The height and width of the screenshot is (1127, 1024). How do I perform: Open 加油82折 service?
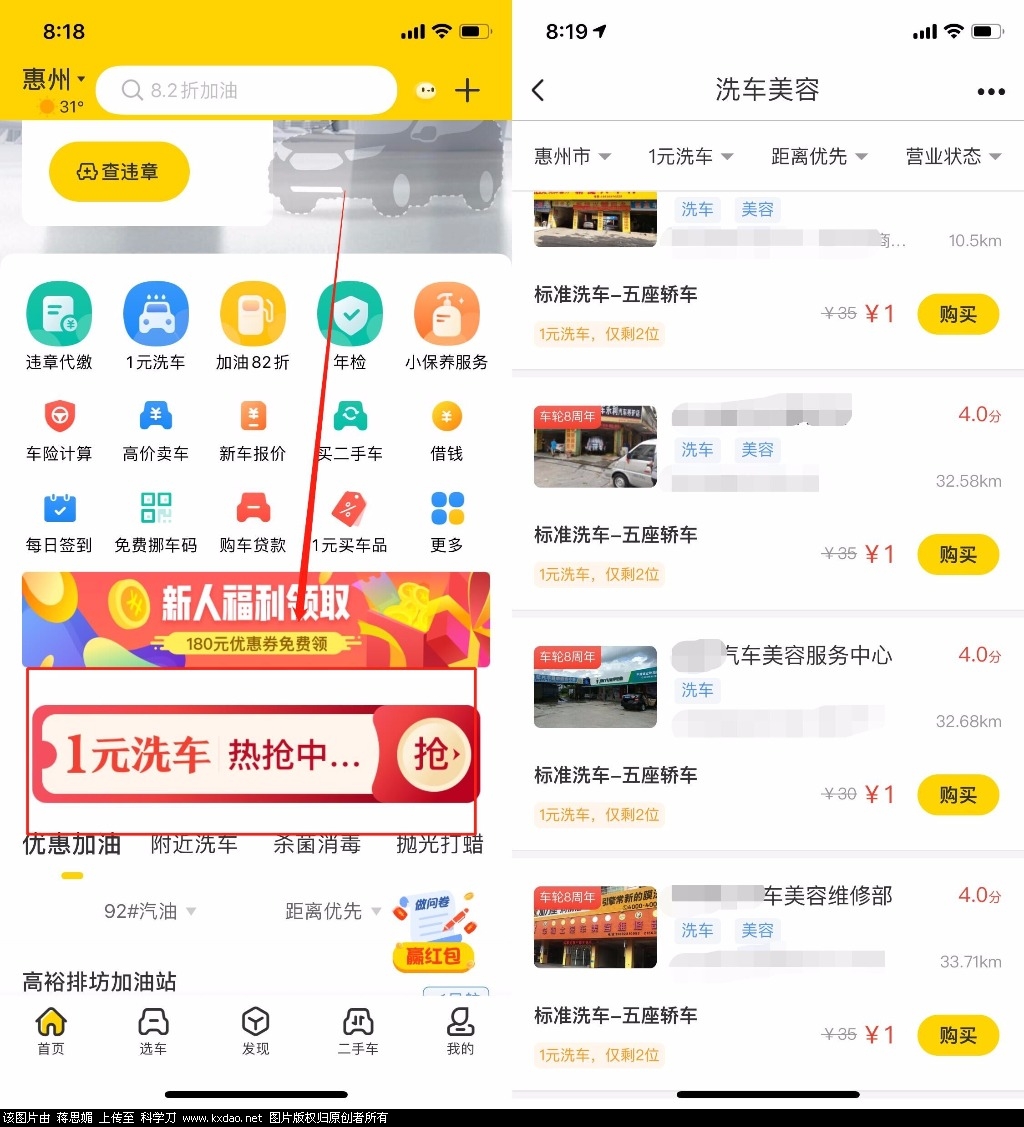pos(252,327)
